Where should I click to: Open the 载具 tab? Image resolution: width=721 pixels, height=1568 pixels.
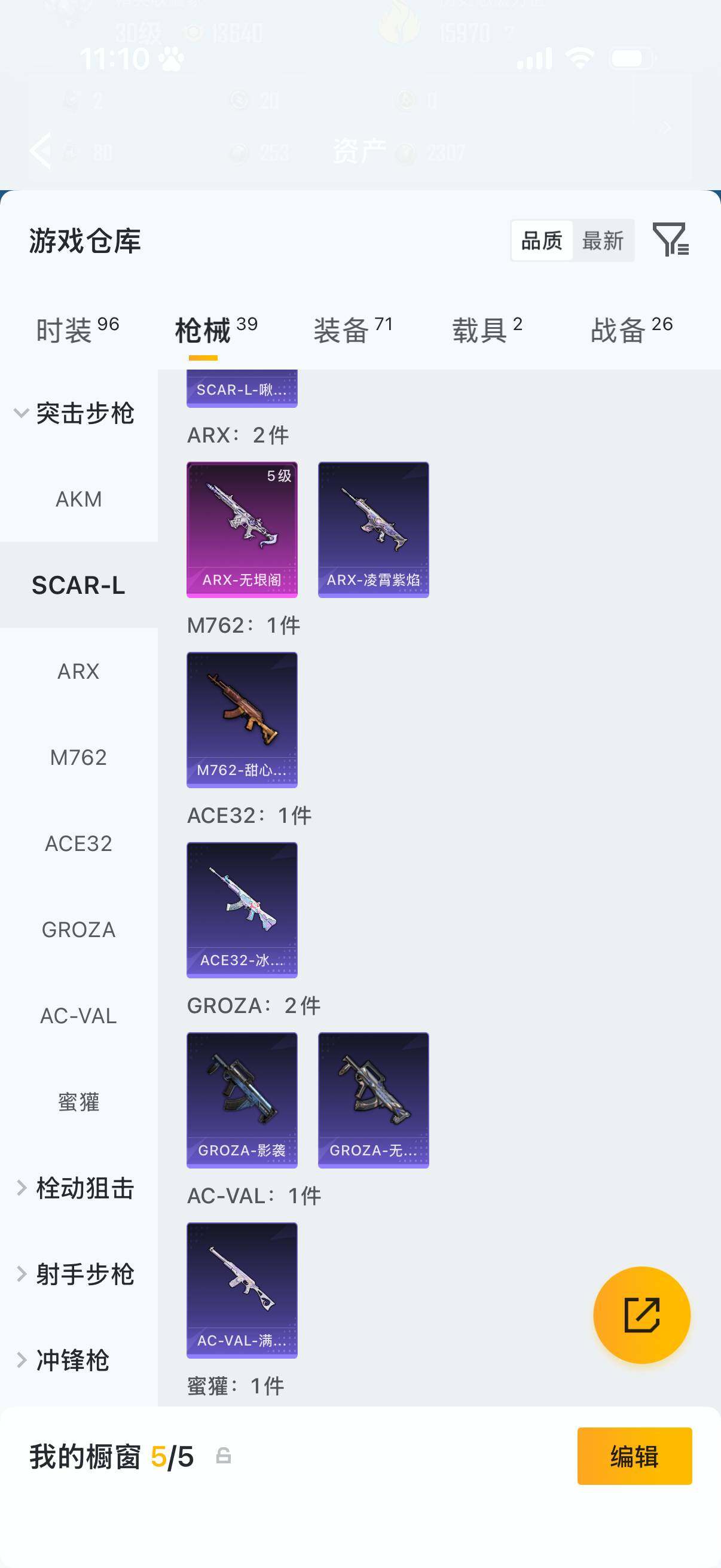(487, 331)
